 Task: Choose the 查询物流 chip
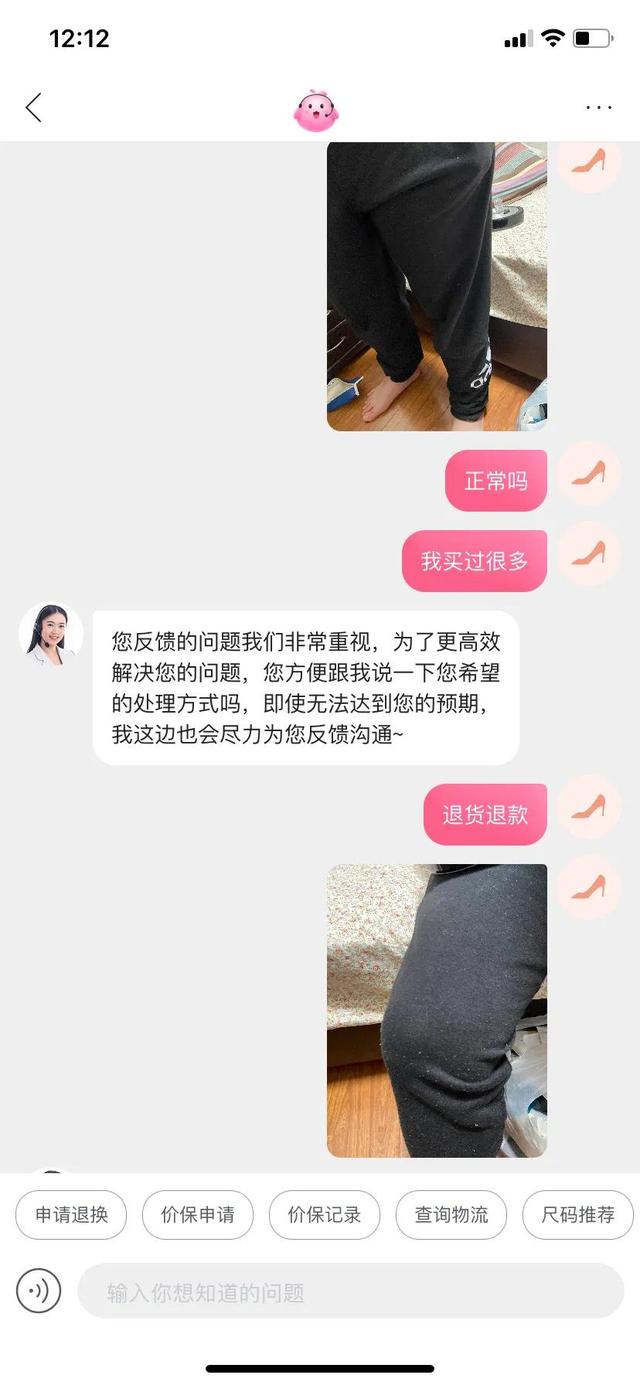click(452, 1215)
